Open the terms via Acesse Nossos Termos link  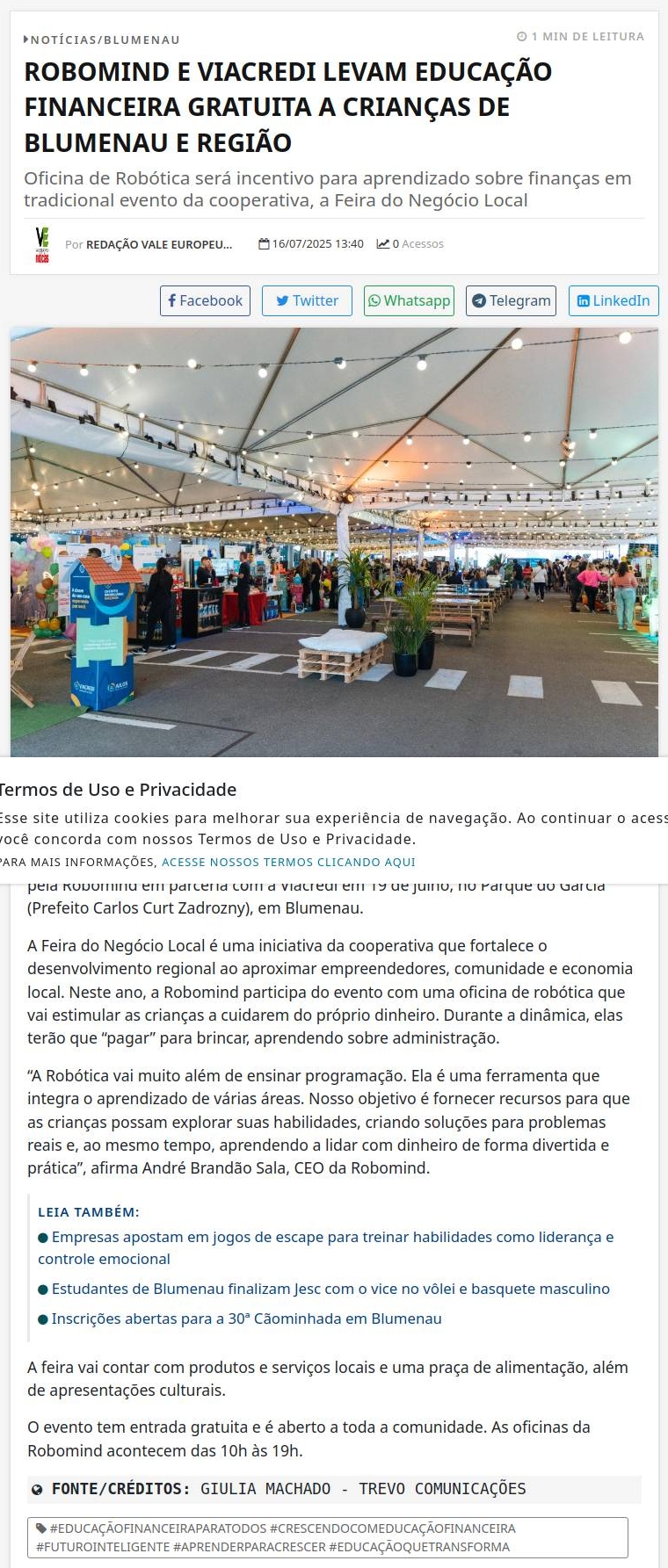tap(288, 862)
